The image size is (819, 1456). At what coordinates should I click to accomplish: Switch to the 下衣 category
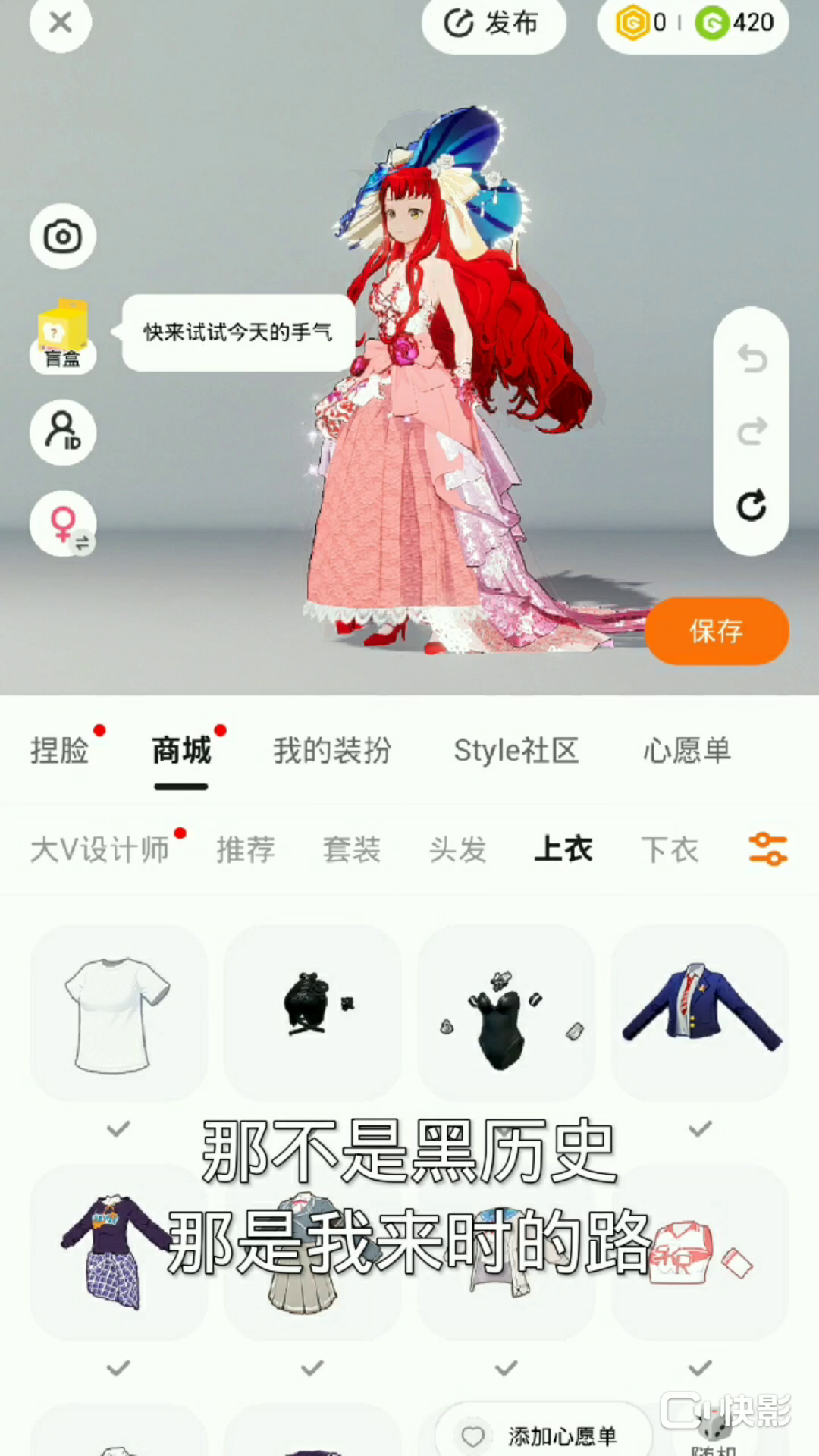[x=670, y=849]
